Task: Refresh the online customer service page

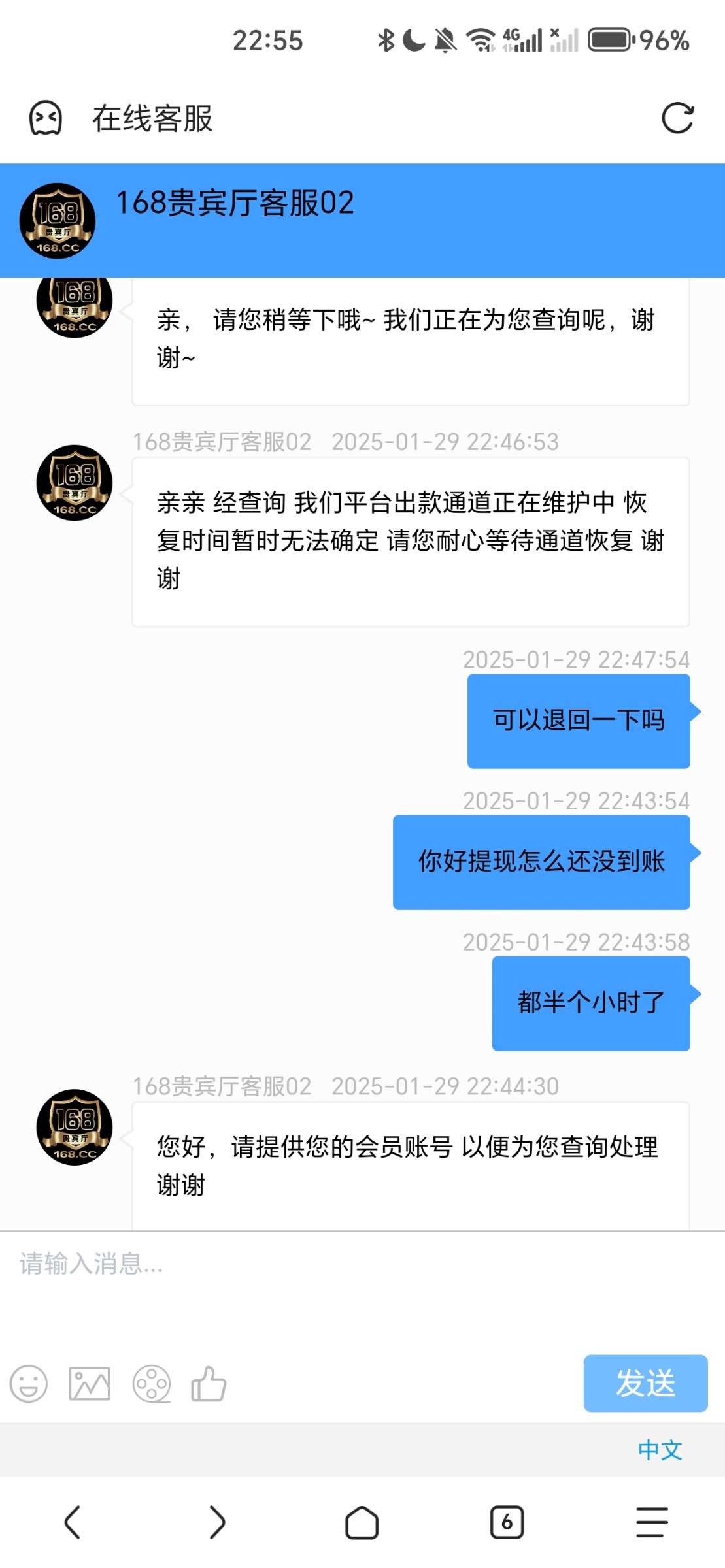Action: 677,118
